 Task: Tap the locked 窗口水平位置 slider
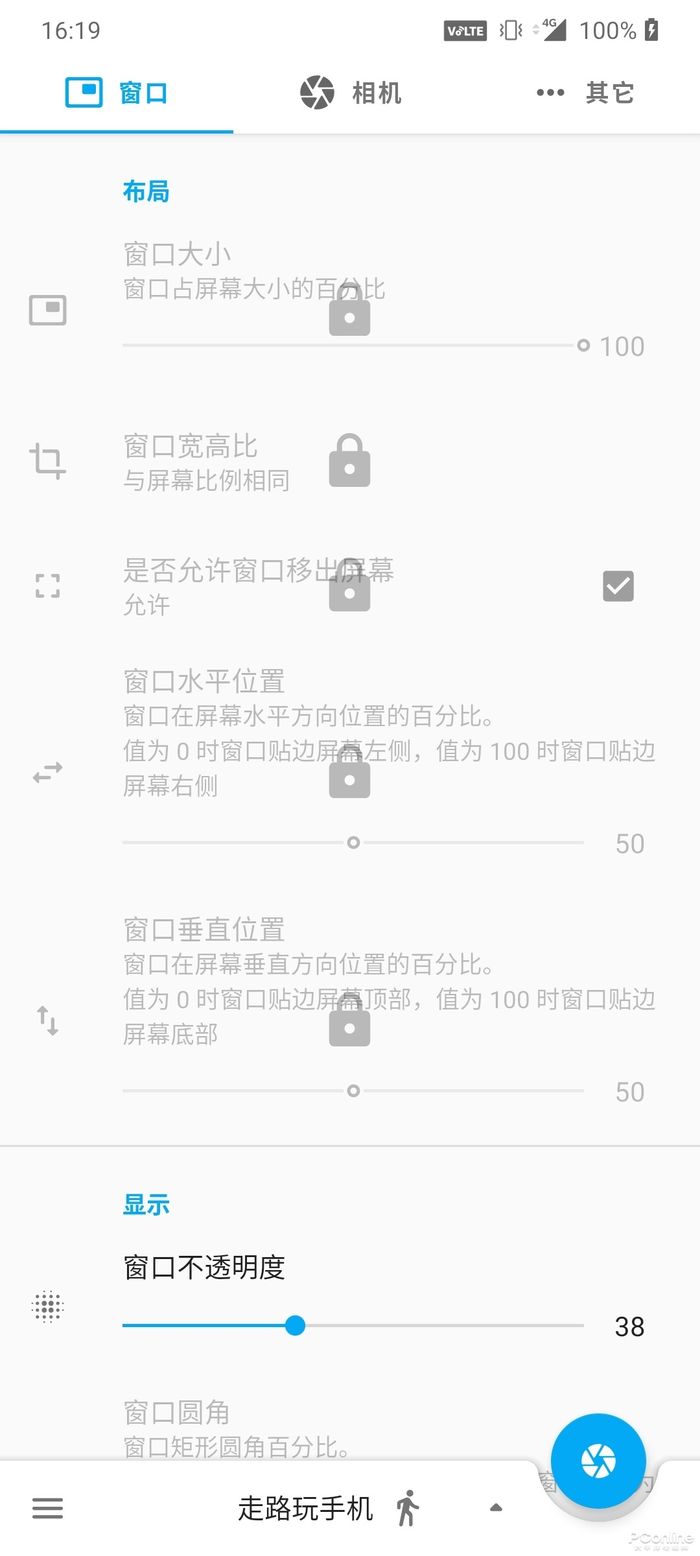click(352, 842)
